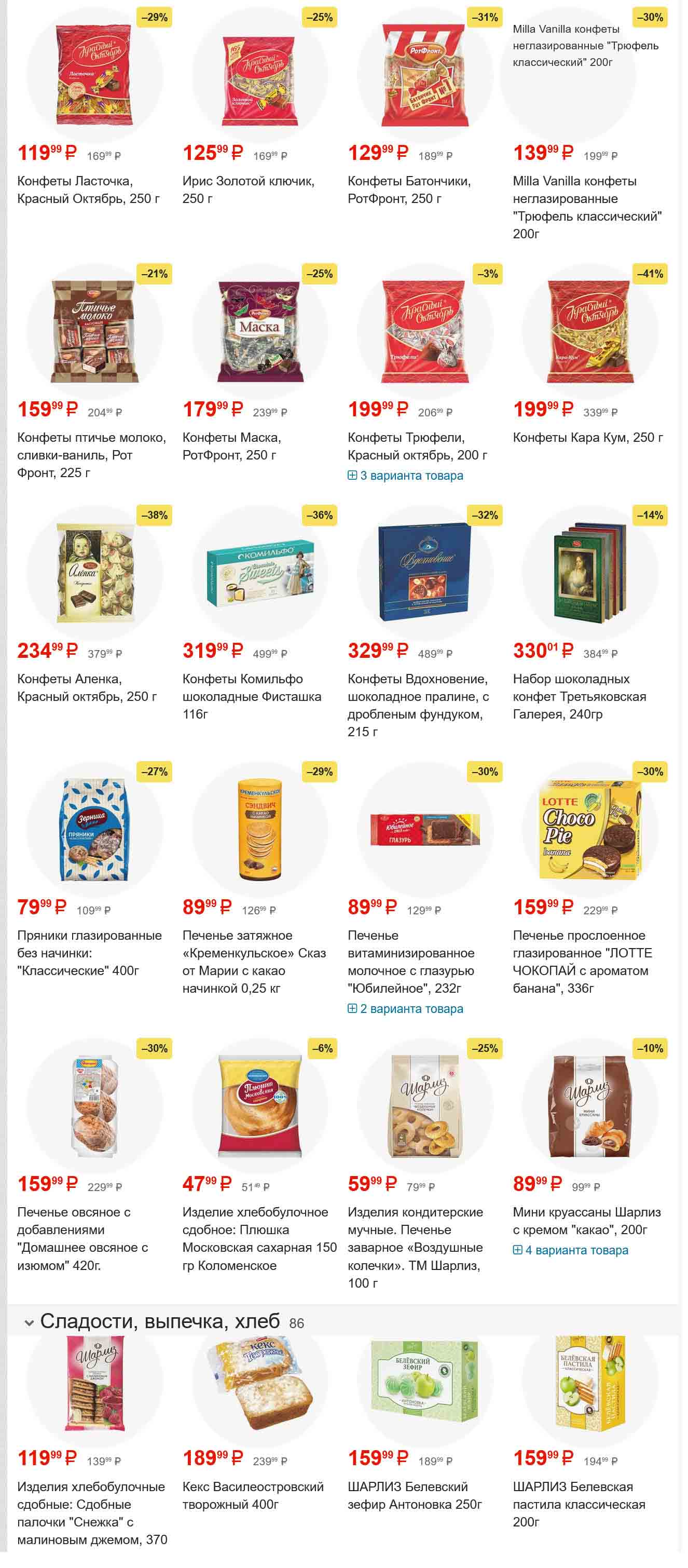688x1568 pixels.
Task: Open Конфеты Аленка product card
Action: (x=87, y=687)
